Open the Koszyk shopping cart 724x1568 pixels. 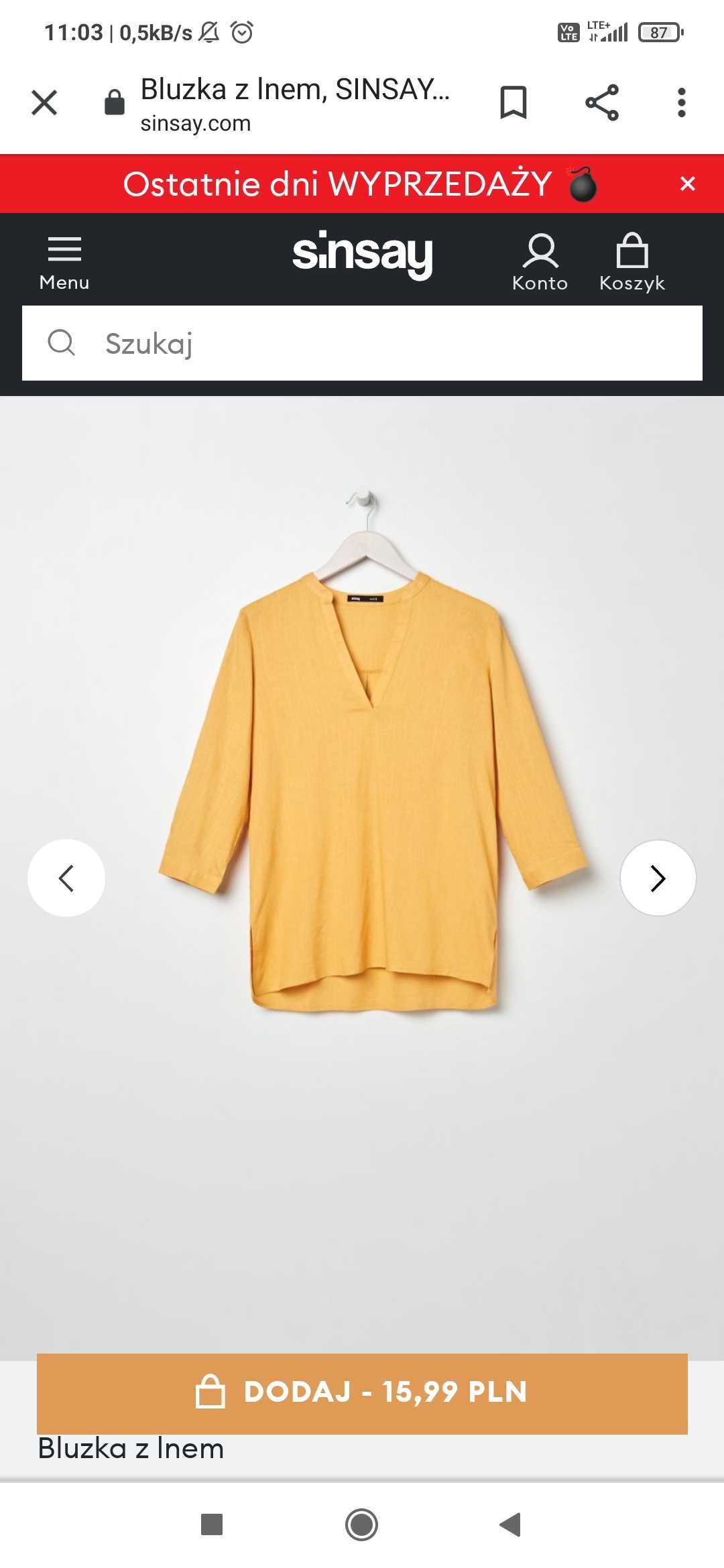click(x=631, y=263)
